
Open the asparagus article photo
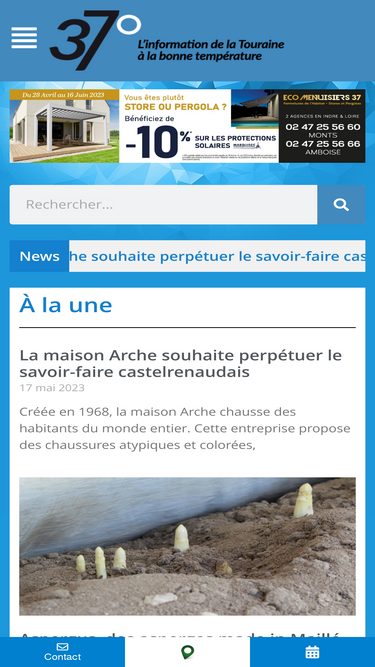pos(188,546)
